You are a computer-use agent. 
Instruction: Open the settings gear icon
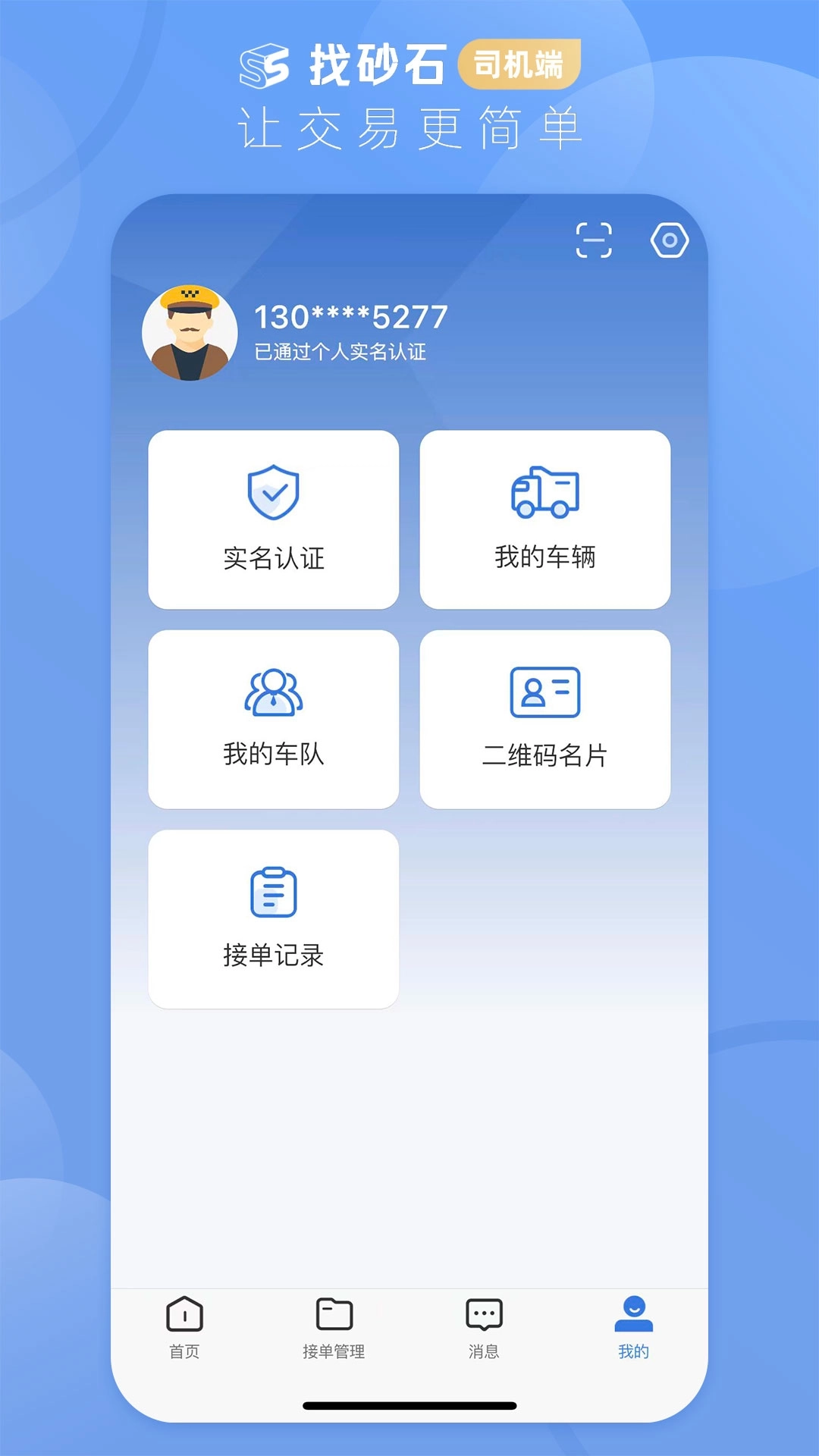point(670,240)
